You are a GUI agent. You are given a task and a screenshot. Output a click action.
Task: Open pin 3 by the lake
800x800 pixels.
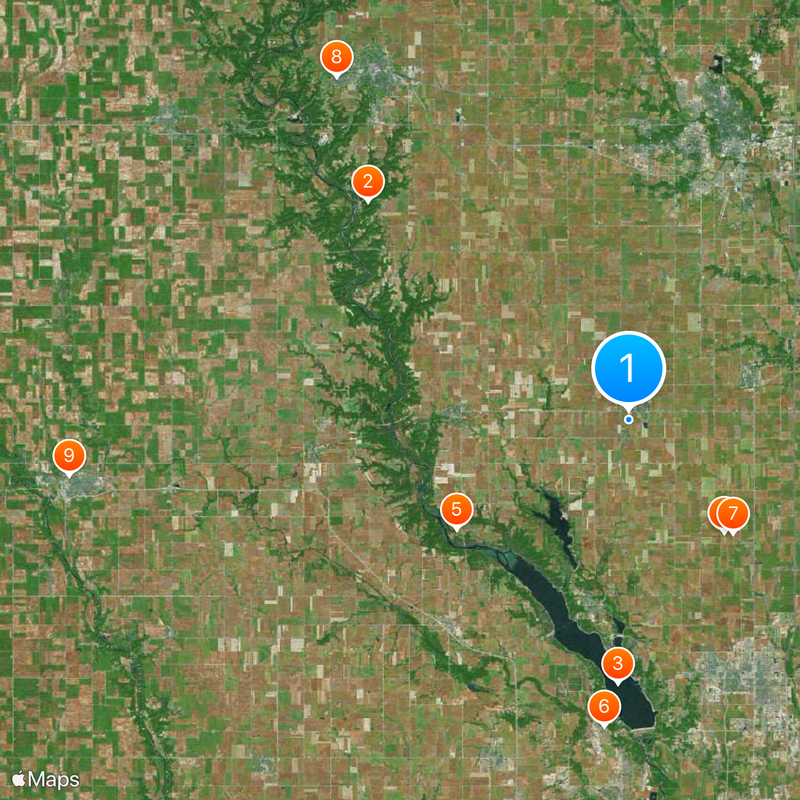point(618,662)
